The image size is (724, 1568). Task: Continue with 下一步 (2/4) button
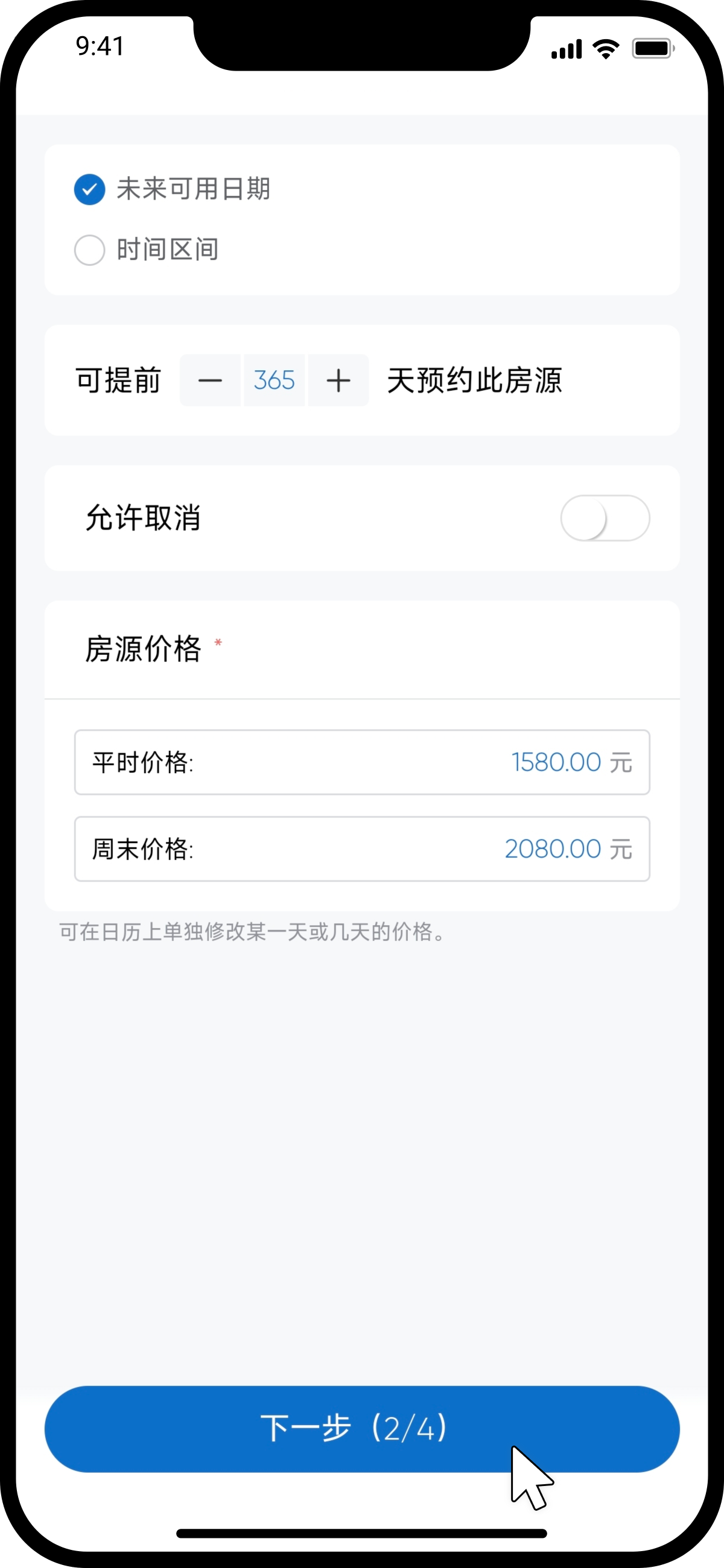[361, 1429]
